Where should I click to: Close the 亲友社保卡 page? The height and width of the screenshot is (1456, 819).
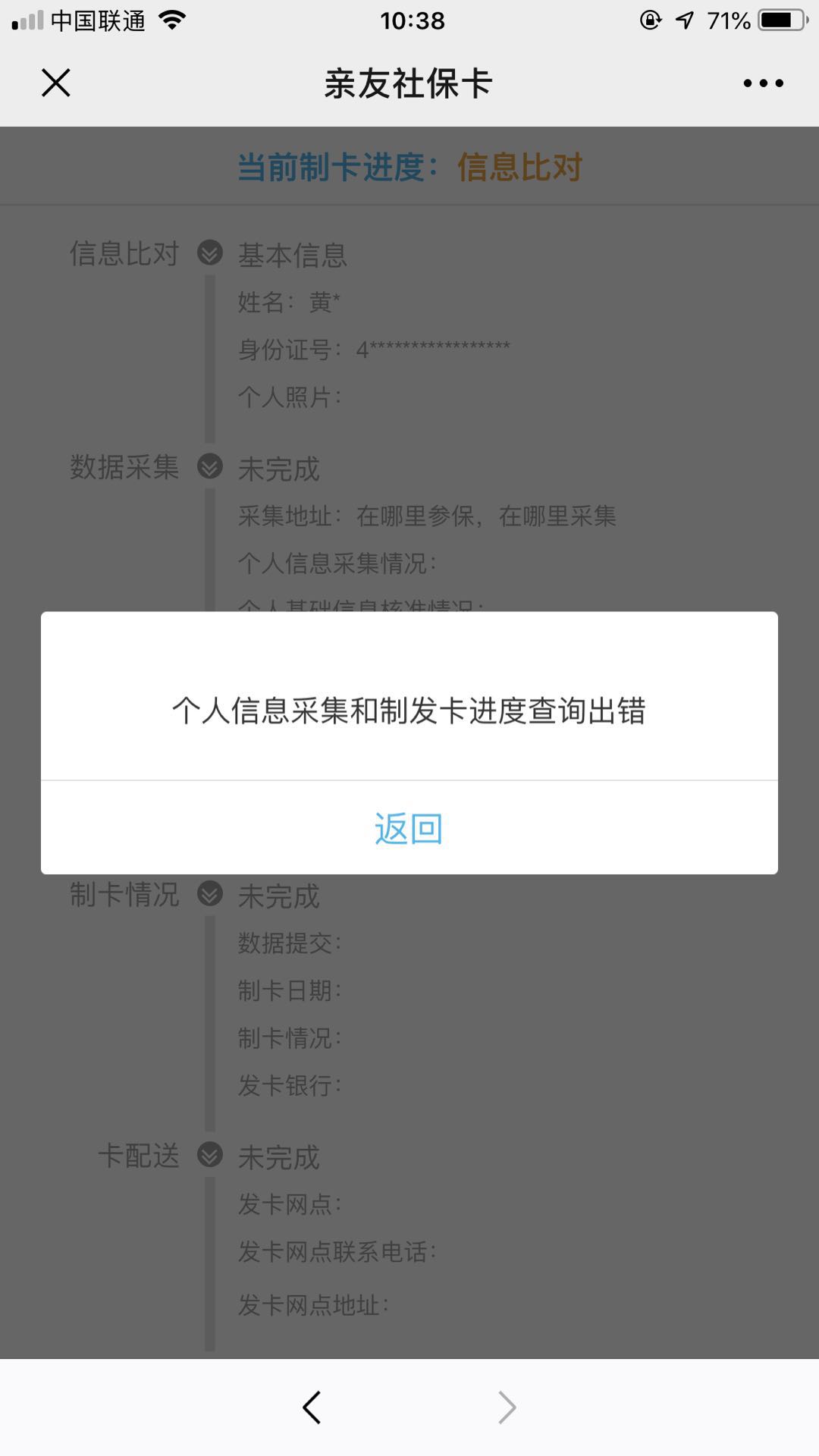(56, 83)
